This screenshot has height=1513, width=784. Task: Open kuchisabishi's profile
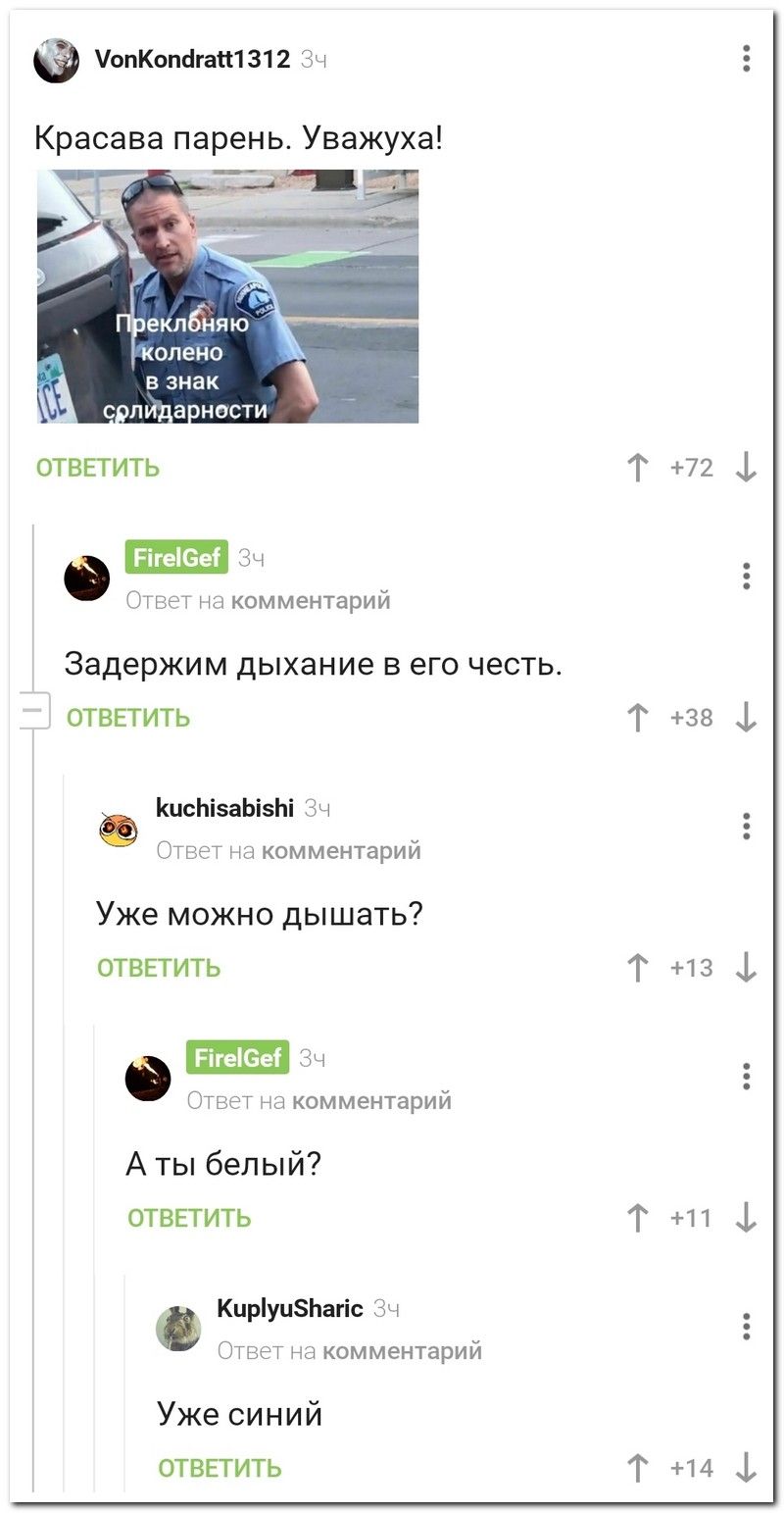(x=224, y=808)
